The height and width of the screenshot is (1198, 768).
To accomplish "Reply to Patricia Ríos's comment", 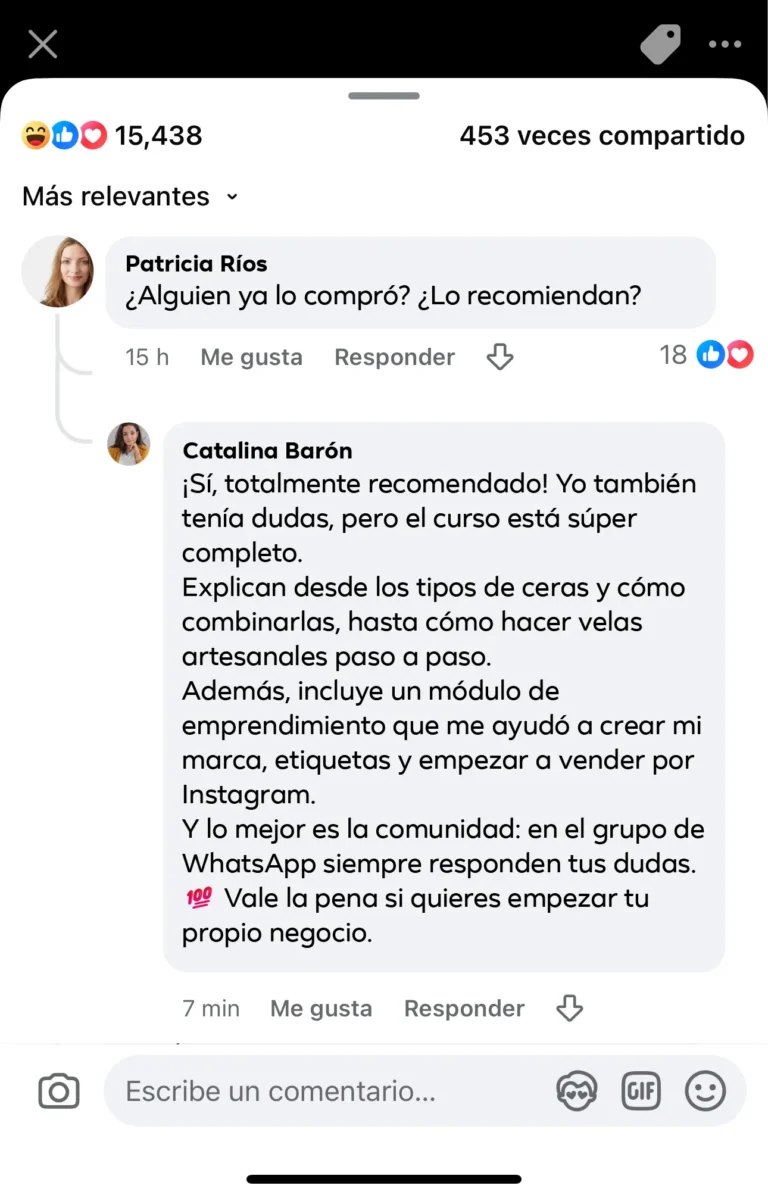I will click(x=394, y=357).
